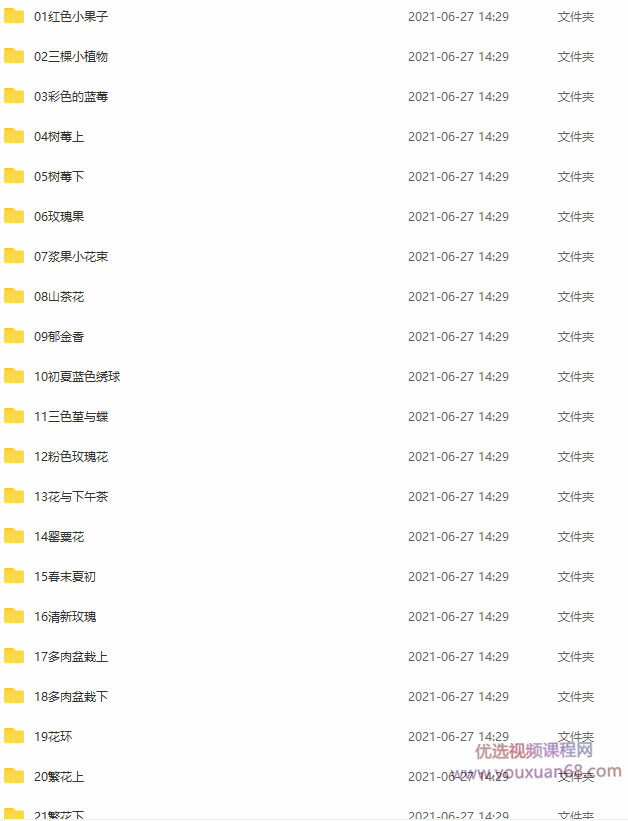Open folder 12粉色玫瑰花

70,457
